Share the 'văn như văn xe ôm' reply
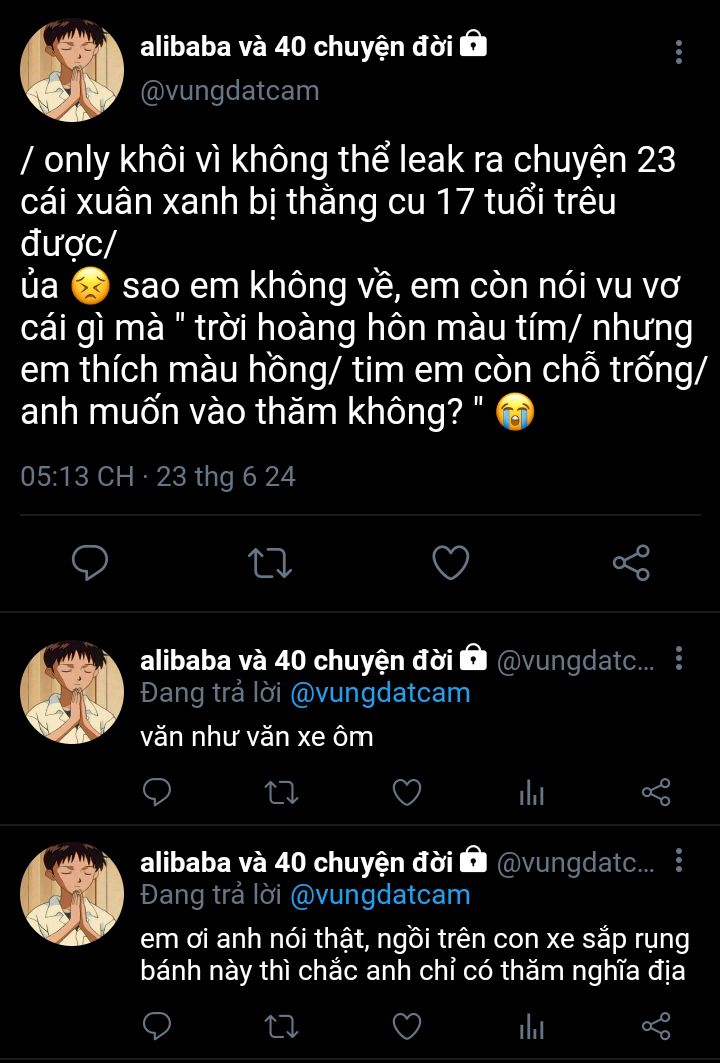 tap(656, 794)
